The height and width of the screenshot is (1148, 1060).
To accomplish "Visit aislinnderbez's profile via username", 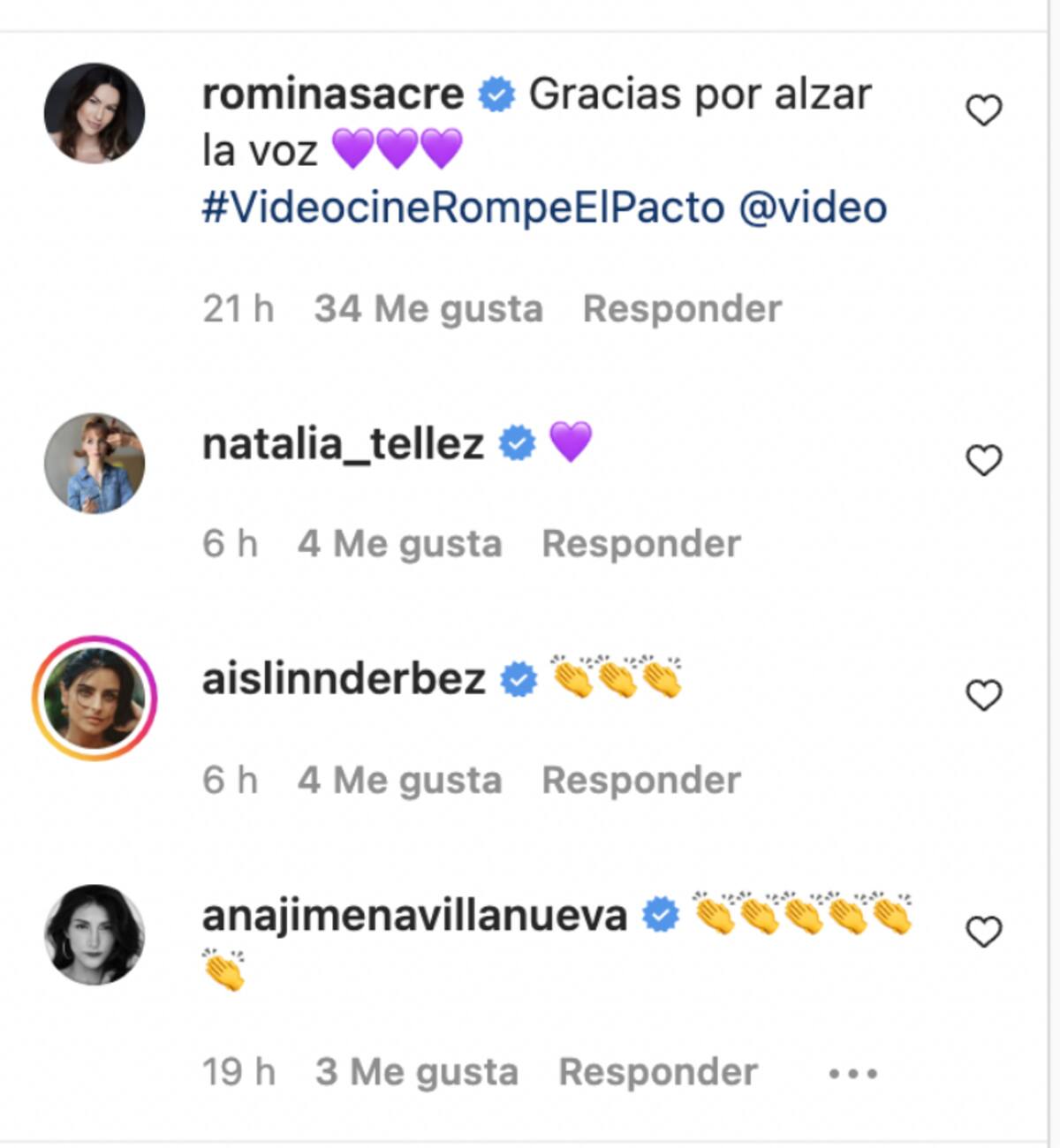I will [344, 679].
